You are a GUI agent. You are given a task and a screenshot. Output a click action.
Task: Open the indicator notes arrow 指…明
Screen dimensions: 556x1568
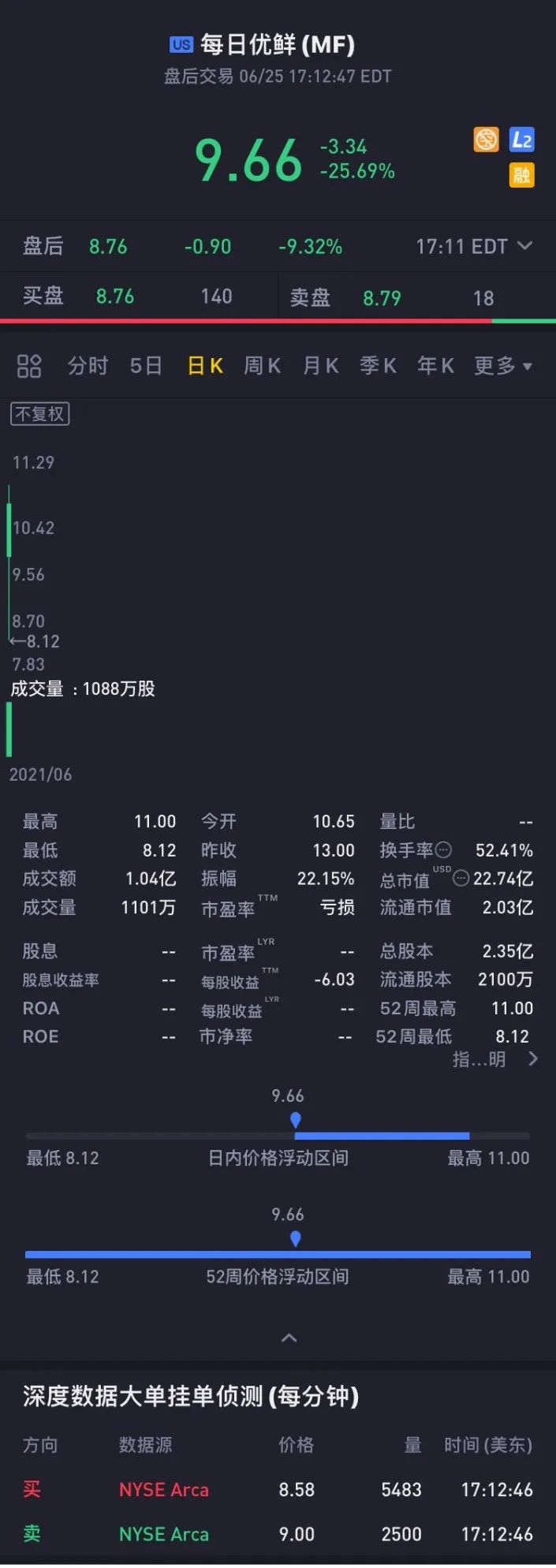pos(494,1059)
